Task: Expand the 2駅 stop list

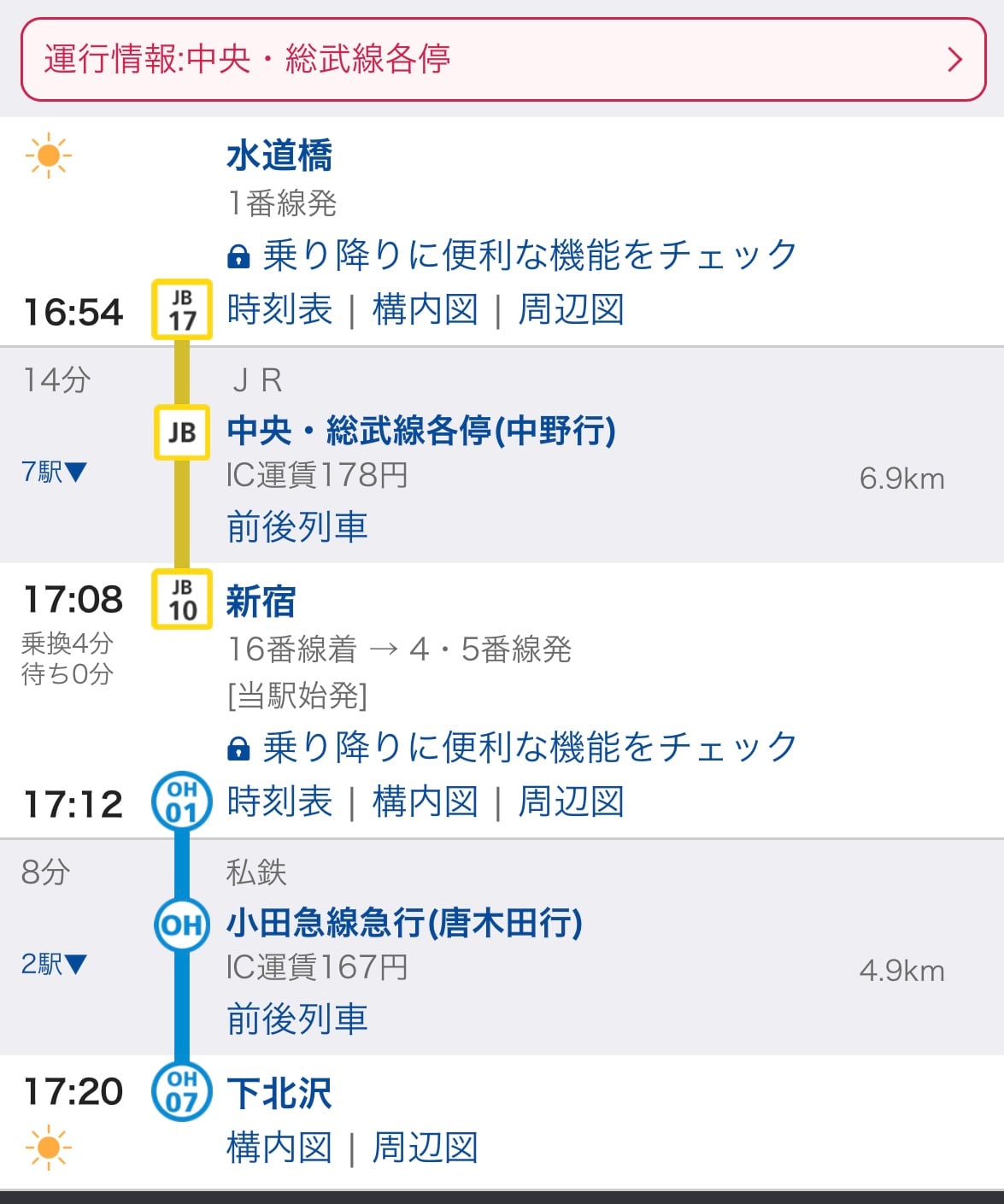Action: 54,964
